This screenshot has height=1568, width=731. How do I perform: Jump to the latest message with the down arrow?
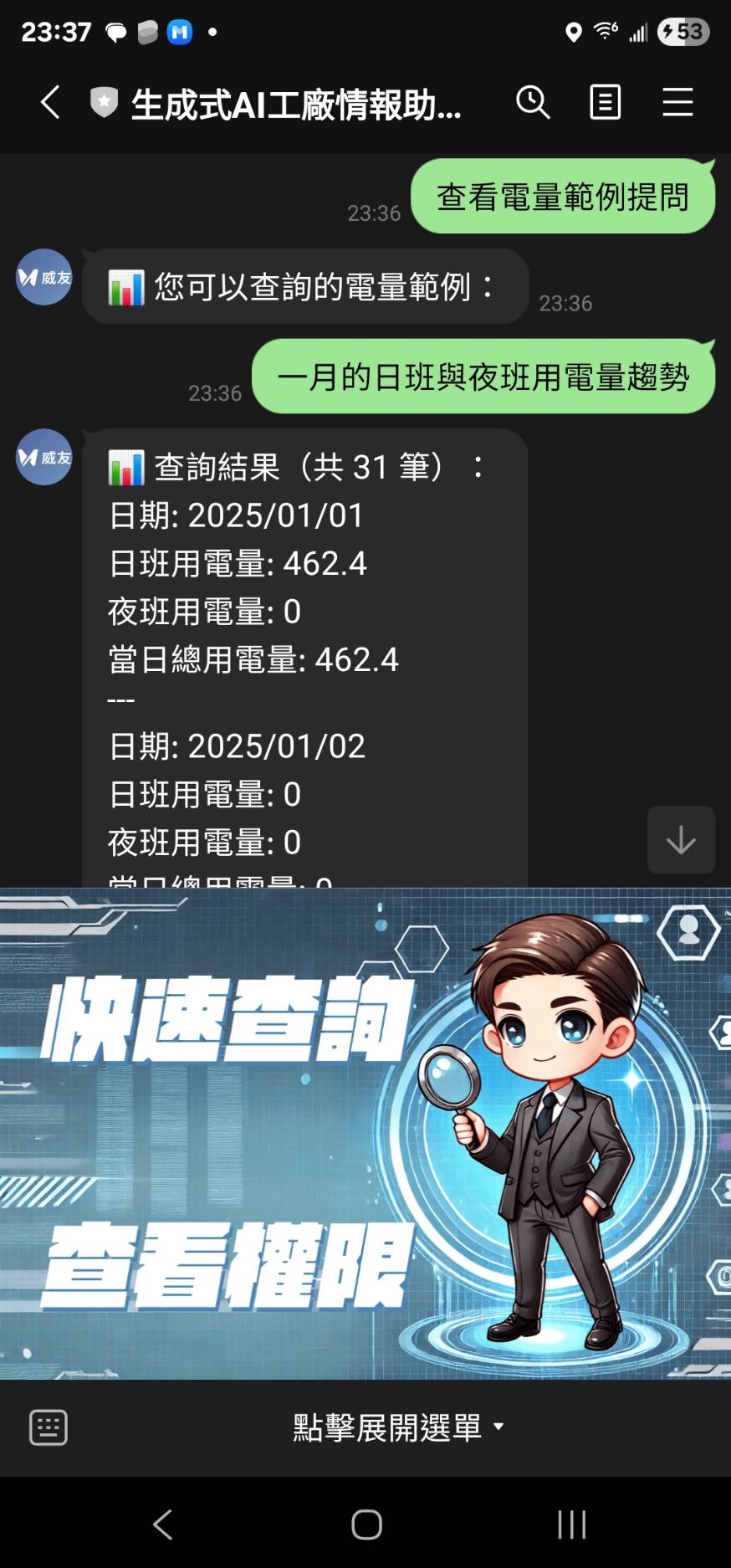tap(681, 840)
